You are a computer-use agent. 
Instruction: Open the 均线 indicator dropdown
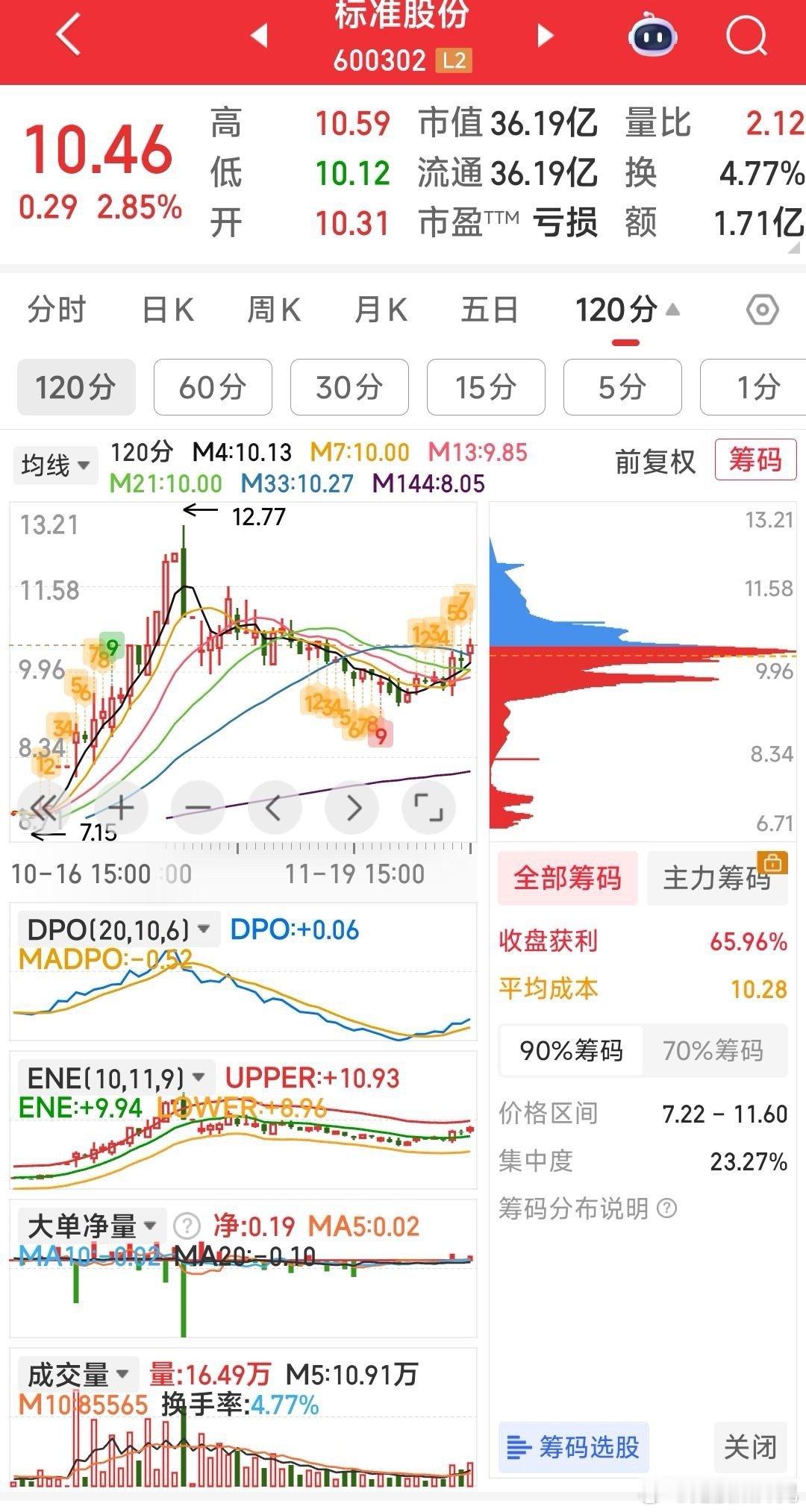tap(55, 465)
